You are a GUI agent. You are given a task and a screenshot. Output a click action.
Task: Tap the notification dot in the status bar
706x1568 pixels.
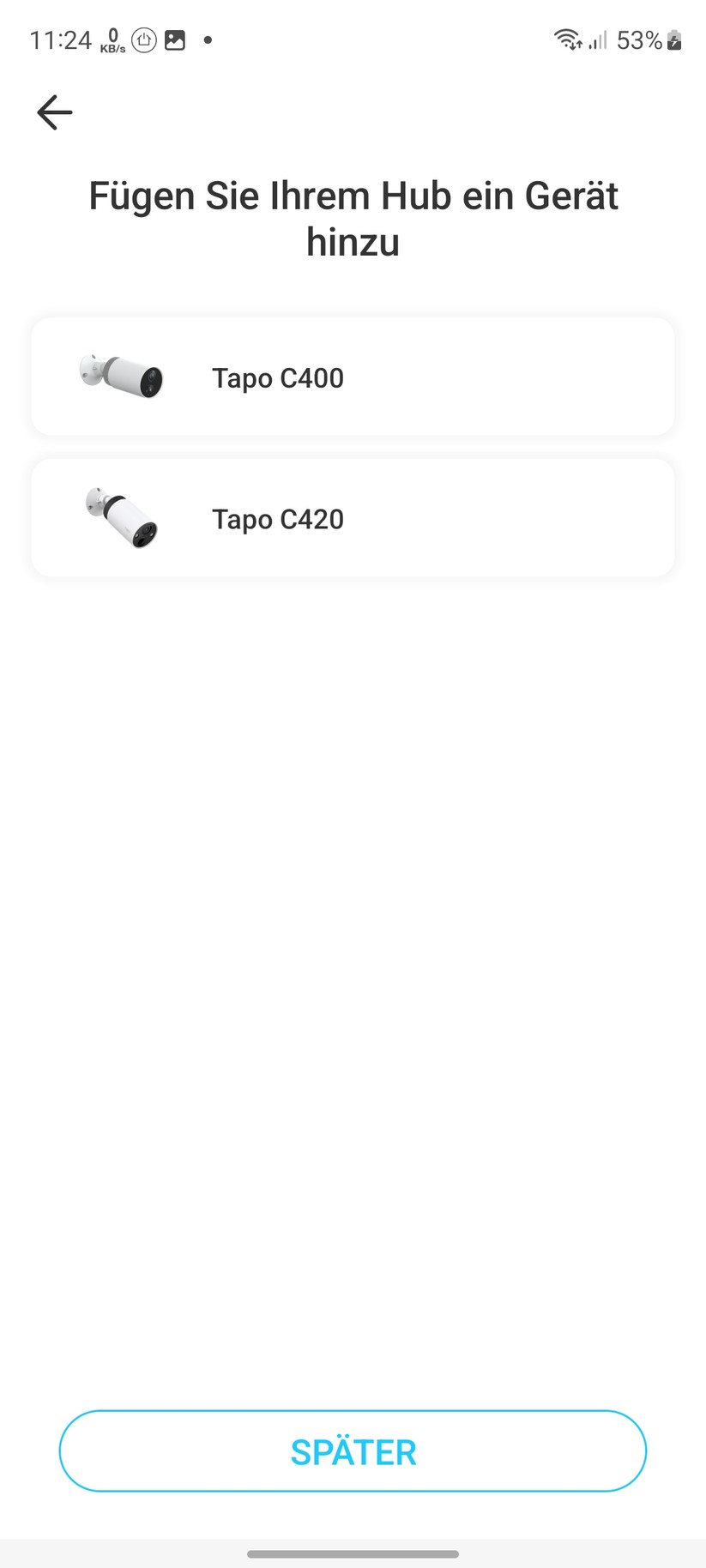[x=207, y=40]
